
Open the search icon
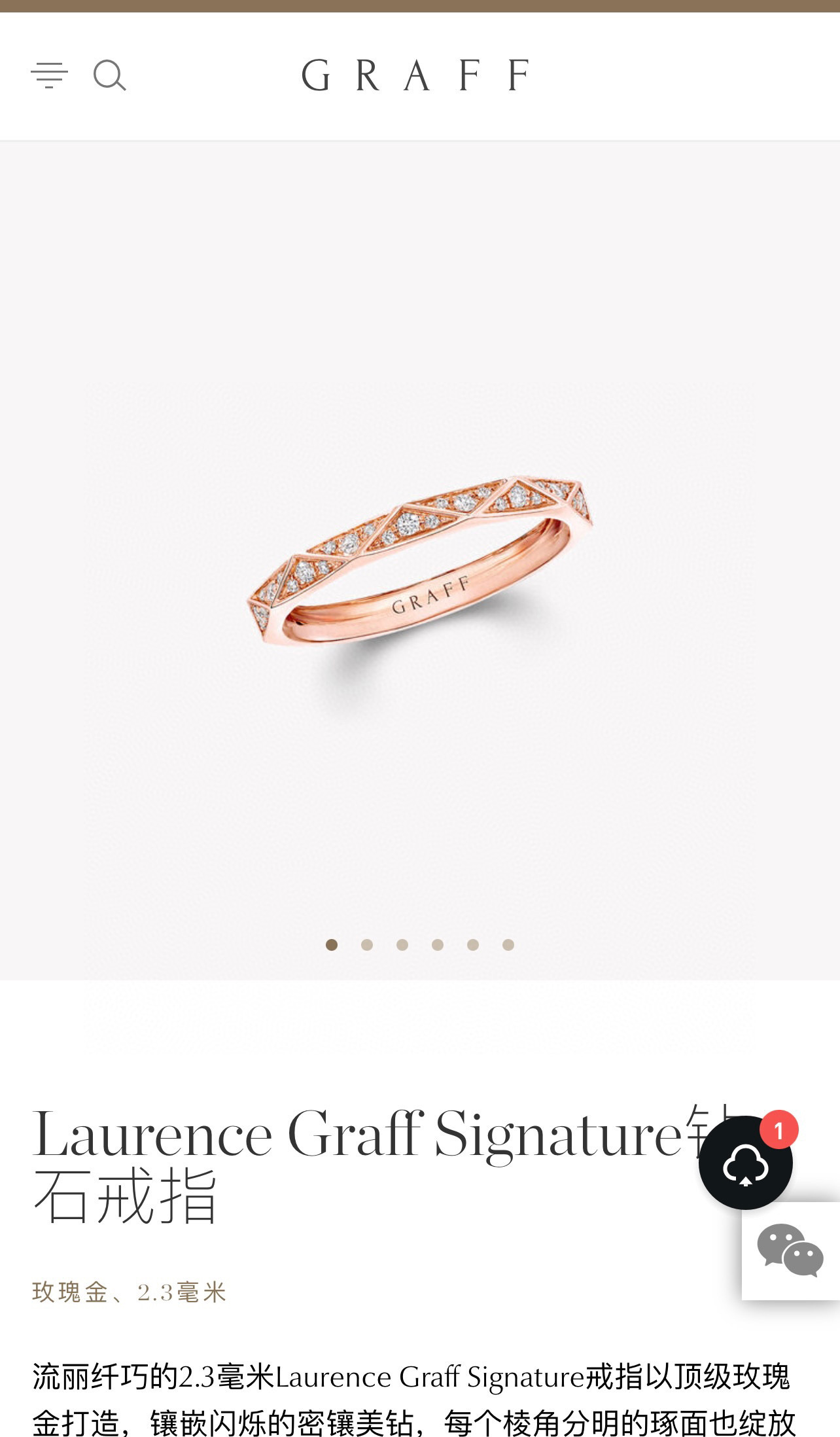click(x=109, y=75)
